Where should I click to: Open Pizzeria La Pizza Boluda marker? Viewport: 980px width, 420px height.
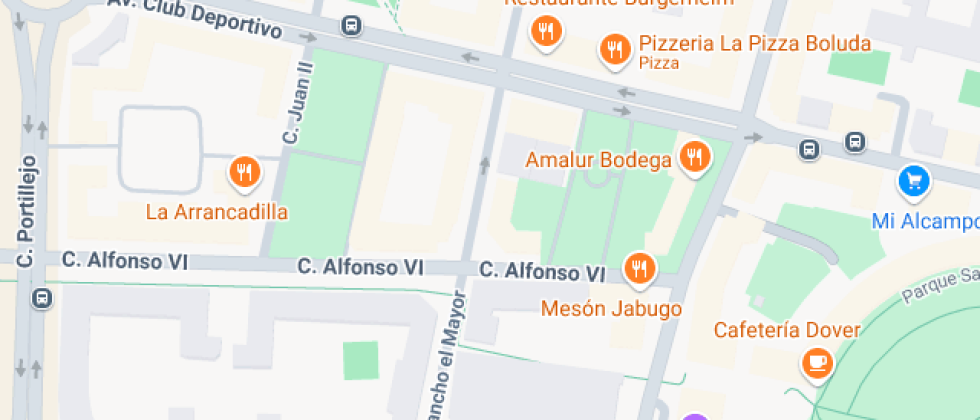point(615,51)
